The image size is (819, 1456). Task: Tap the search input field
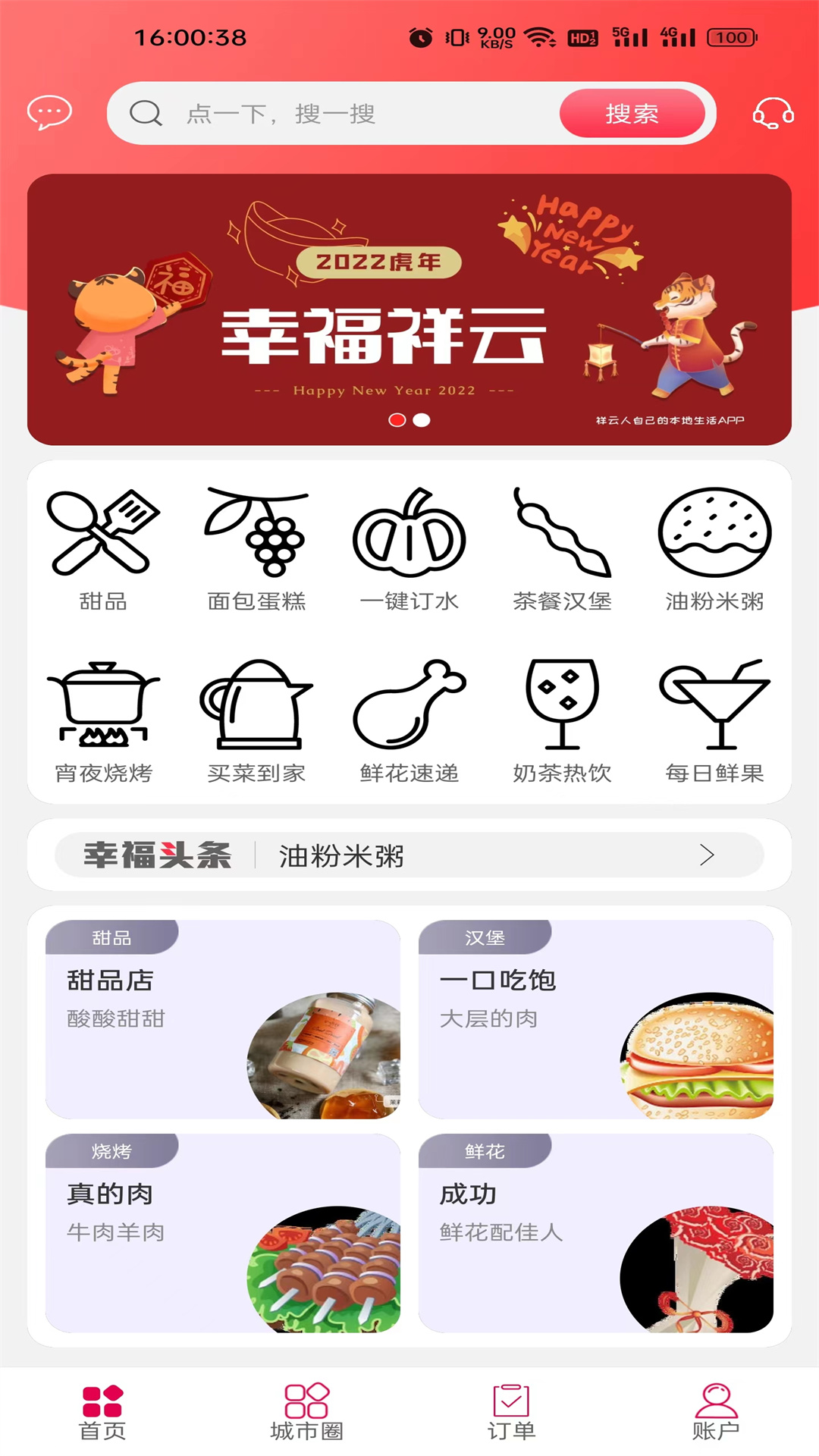coord(341,114)
